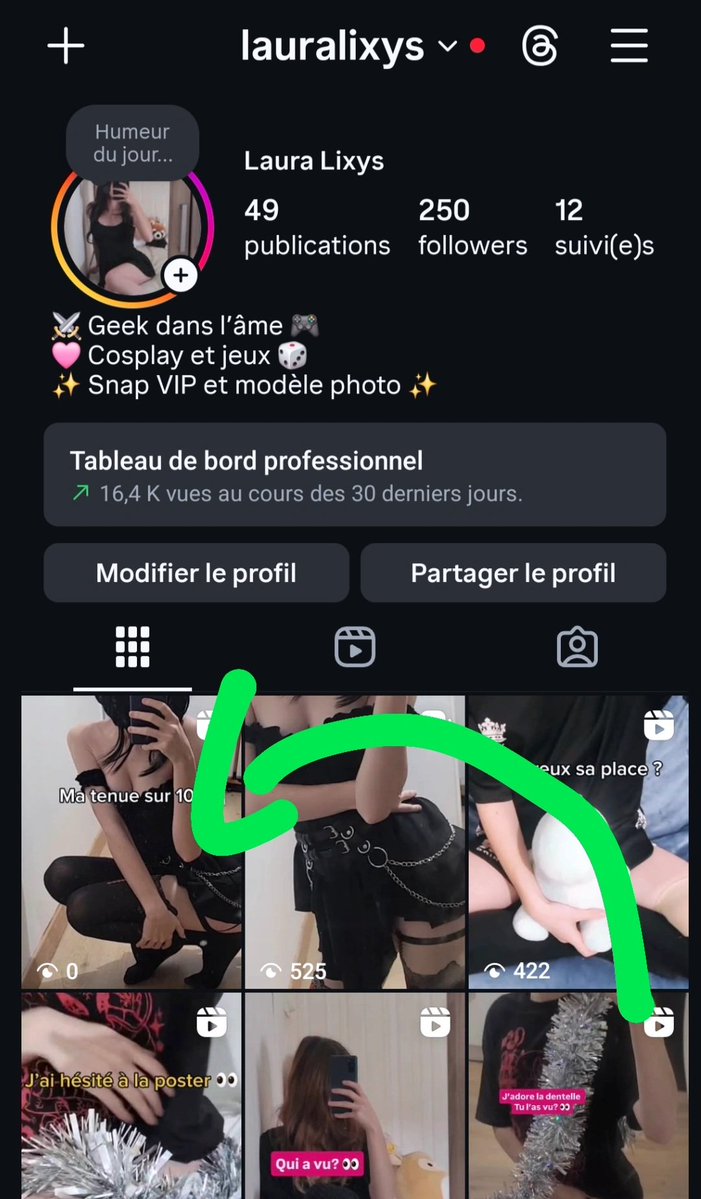The height and width of the screenshot is (1199, 701).
Task: Open the Threads icon
Action: 540,46
